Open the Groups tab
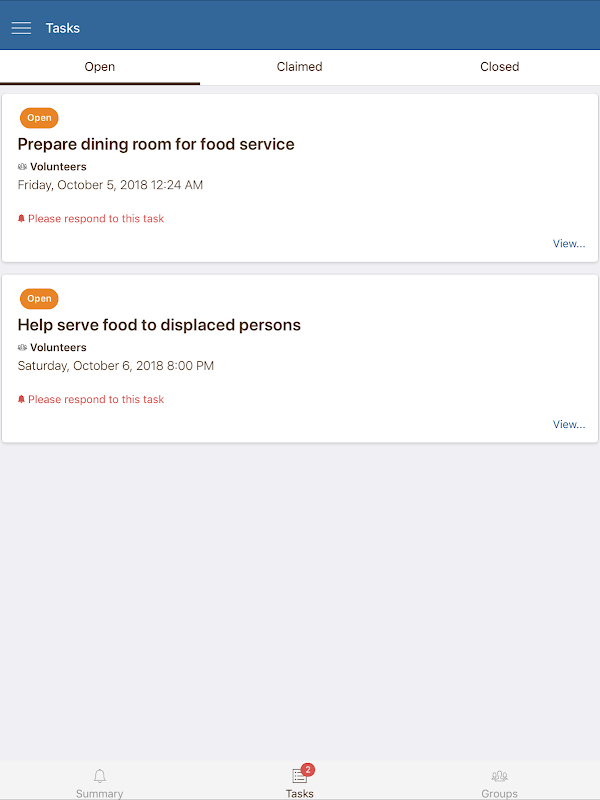This screenshot has height=800, width=600. click(x=499, y=782)
